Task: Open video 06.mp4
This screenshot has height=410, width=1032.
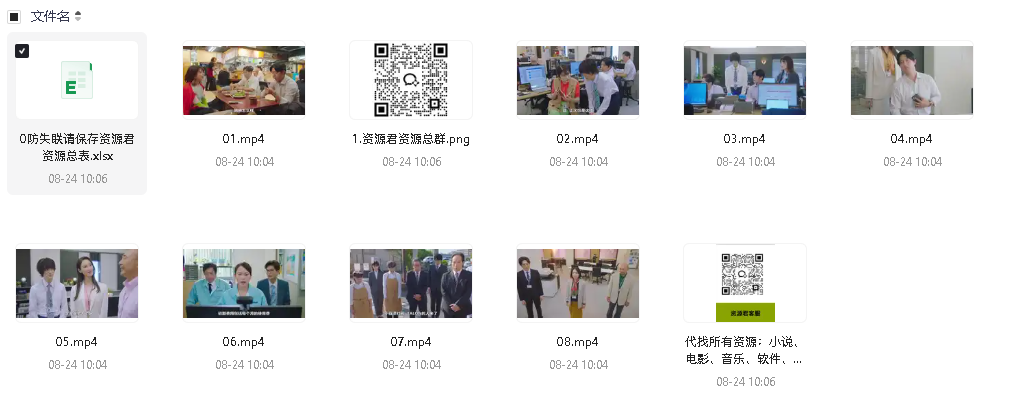Action: coord(244,284)
